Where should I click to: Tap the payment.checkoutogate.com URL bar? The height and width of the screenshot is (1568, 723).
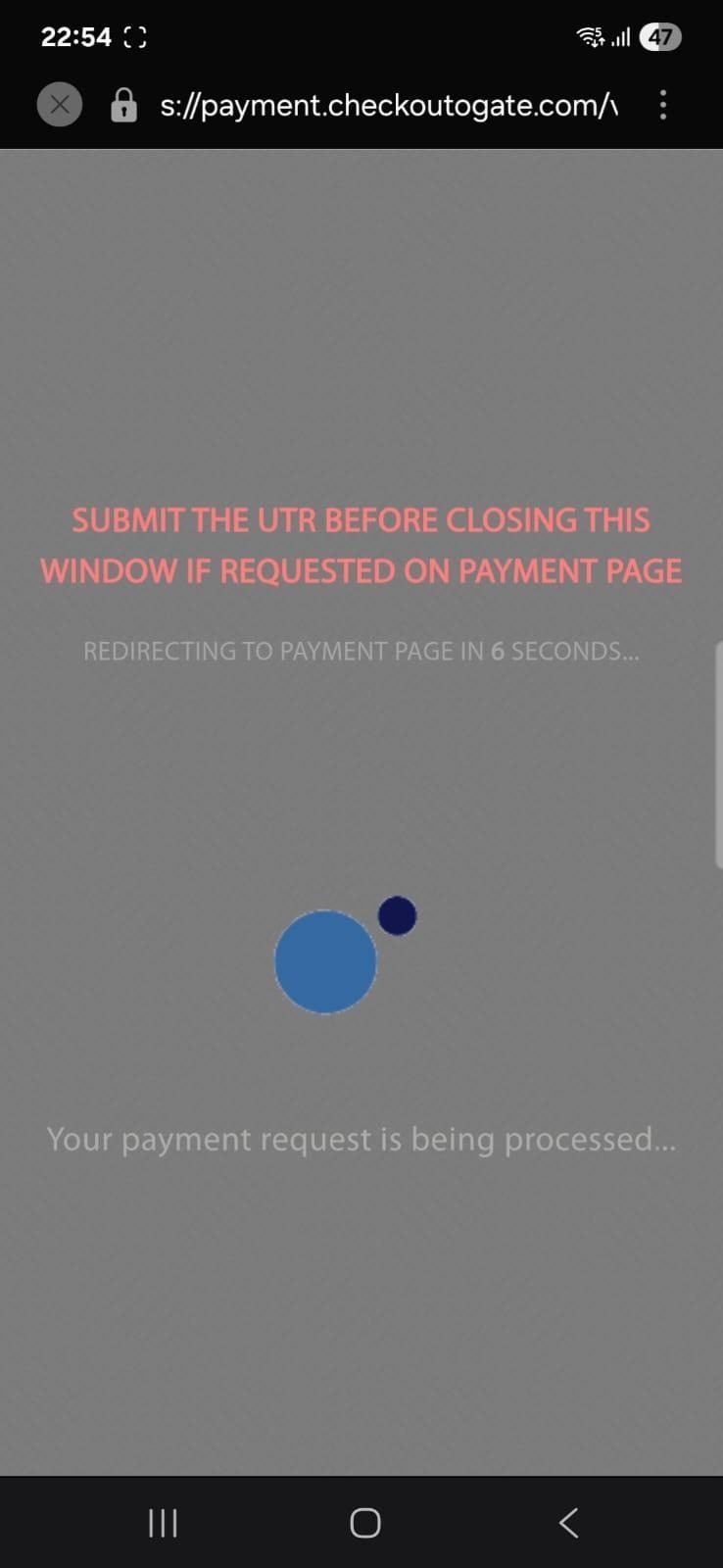[x=389, y=105]
